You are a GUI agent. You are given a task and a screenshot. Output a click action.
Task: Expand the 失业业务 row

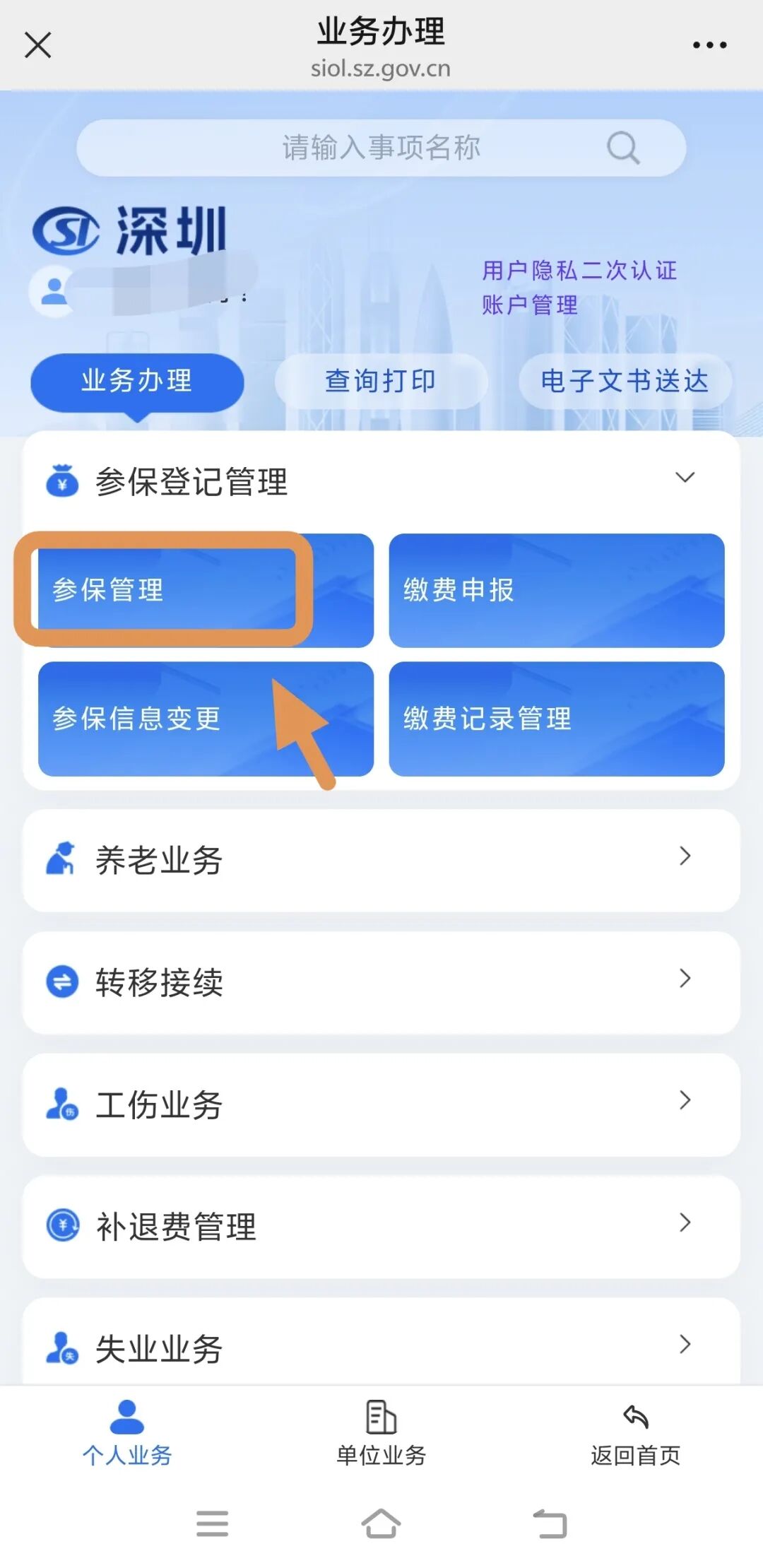[x=381, y=1341]
